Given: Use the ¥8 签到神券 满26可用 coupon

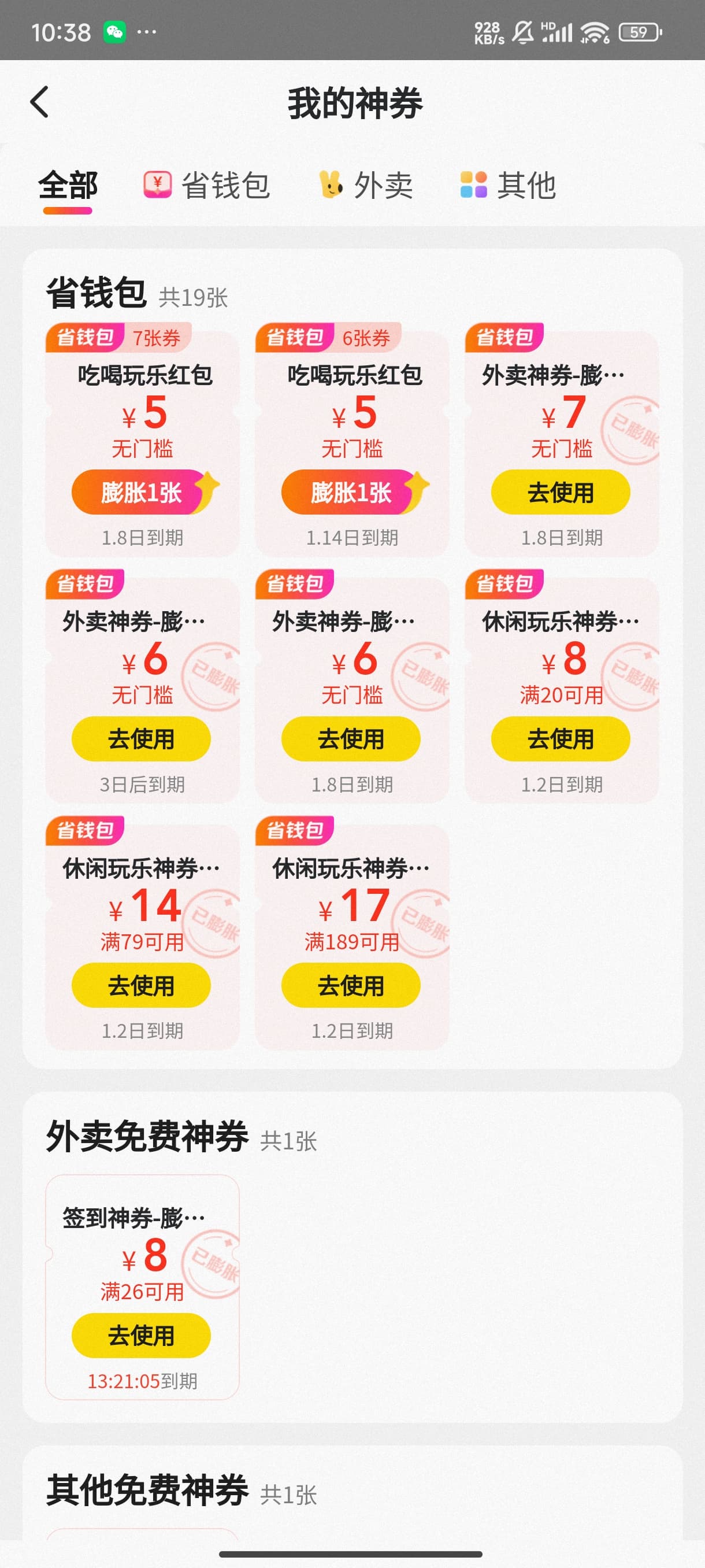Looking at the screenshot, I should 141,1336.
